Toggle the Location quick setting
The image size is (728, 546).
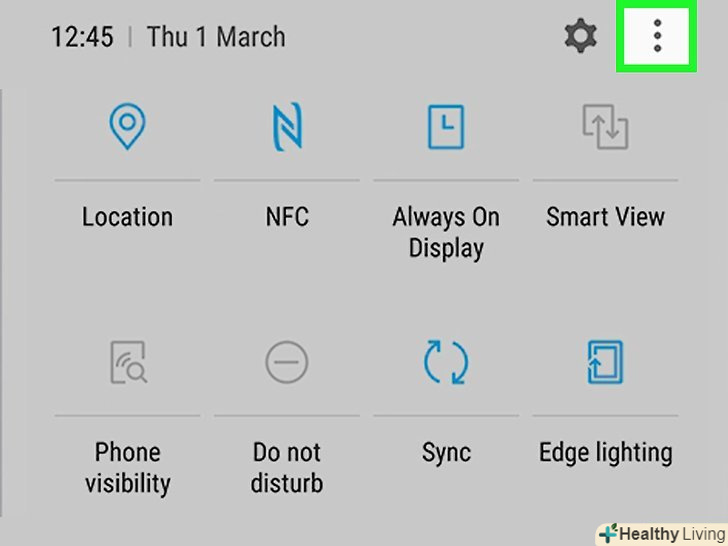127,129
